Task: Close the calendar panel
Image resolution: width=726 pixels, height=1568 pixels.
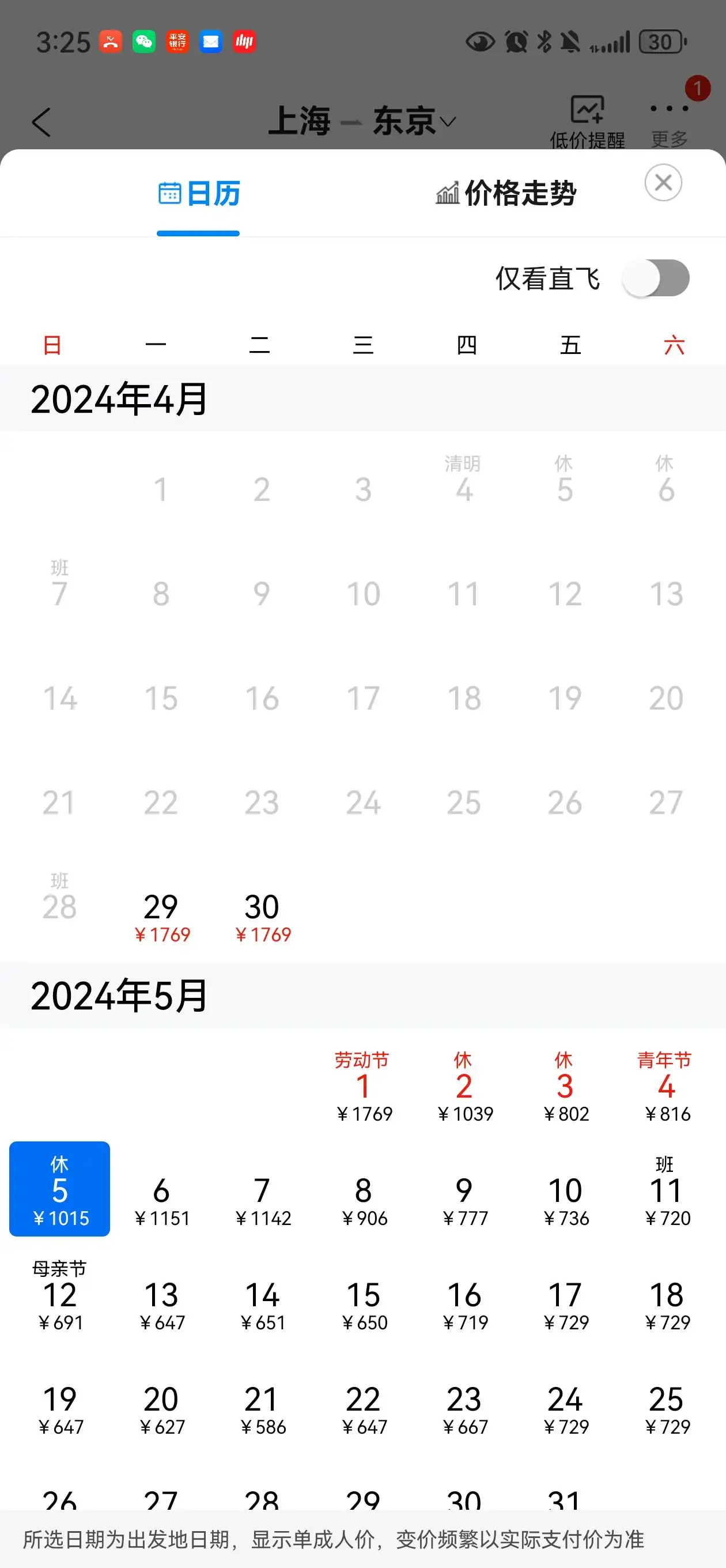Action: point(663,183)
